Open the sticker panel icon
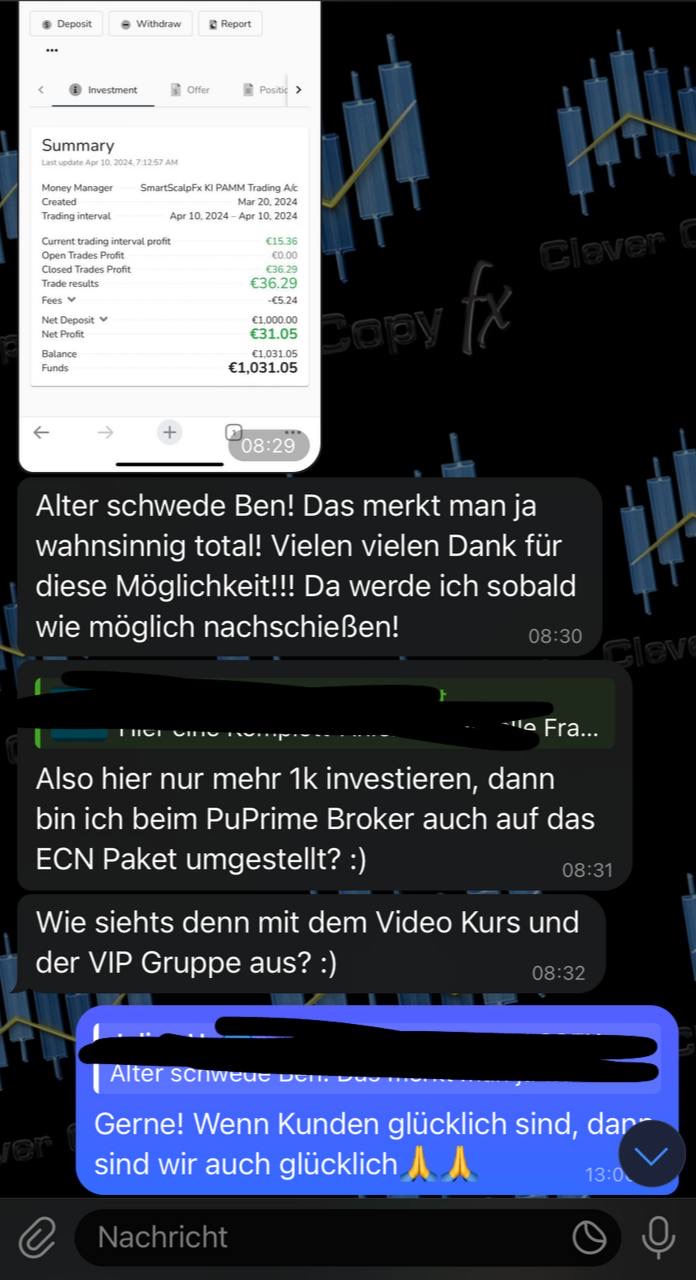 [589, 1239]
